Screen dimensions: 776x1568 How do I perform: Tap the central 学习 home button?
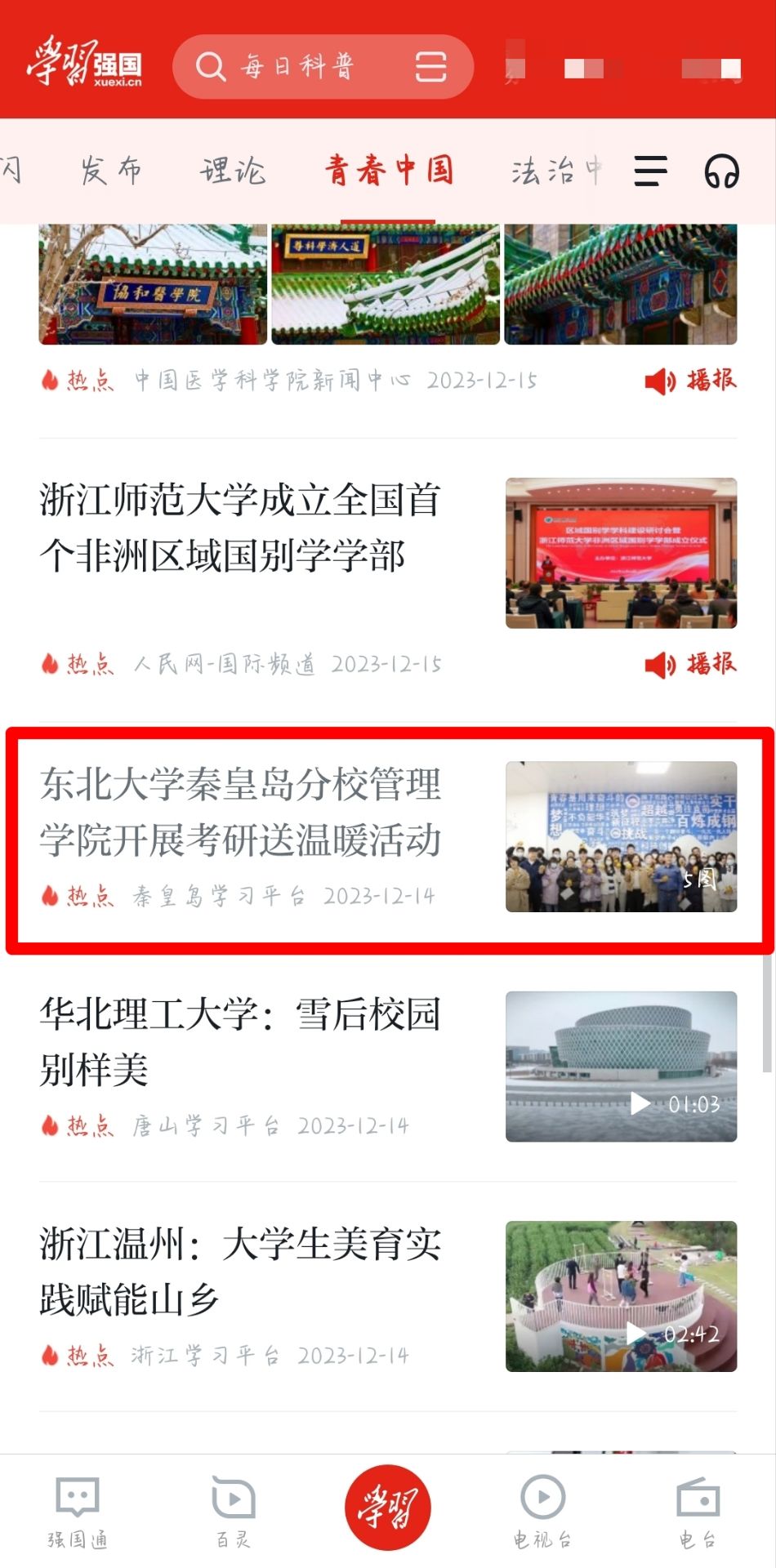click(x=388, y=1508)
